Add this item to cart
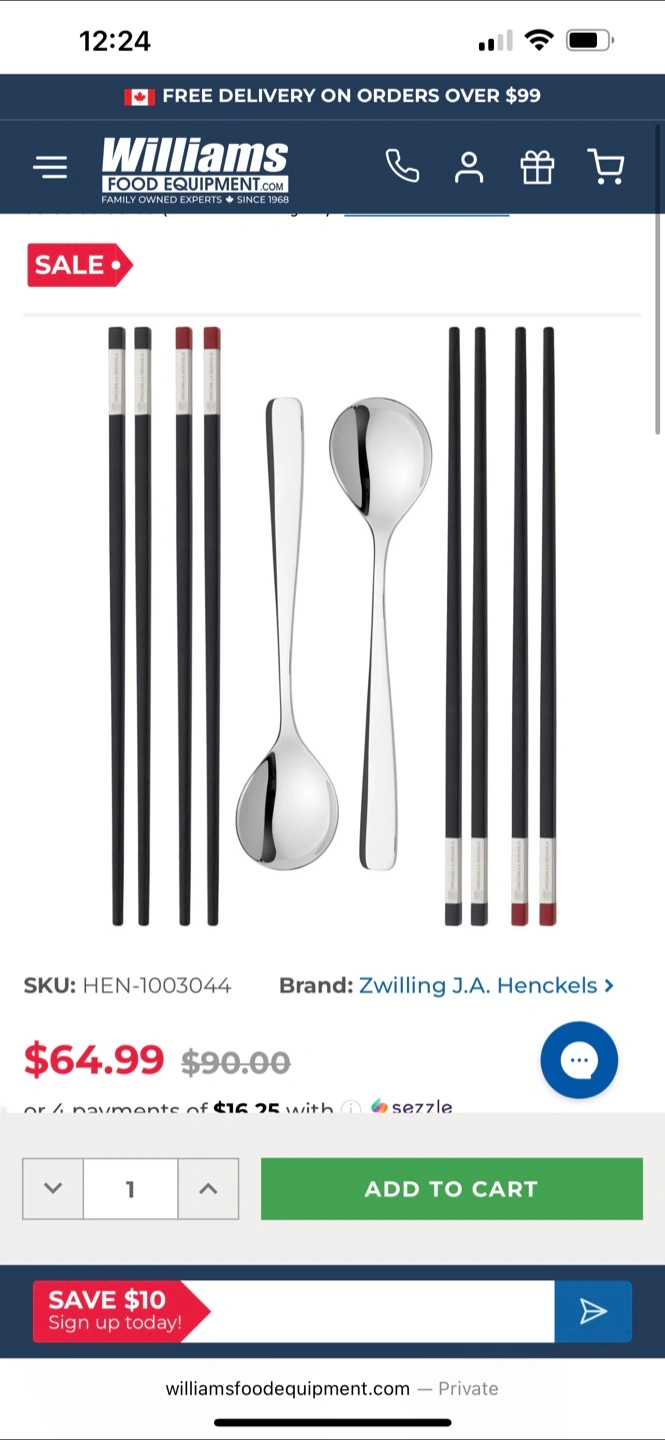The image size is (665, 1440). (451, 1189)
